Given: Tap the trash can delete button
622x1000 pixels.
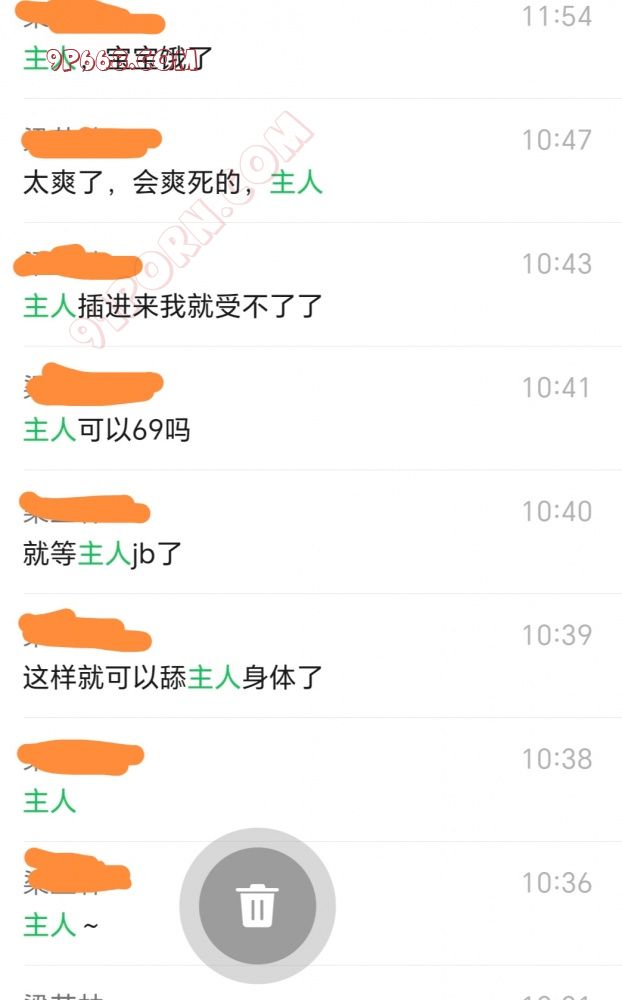Looking at the screenshot, I should point(257,906).
